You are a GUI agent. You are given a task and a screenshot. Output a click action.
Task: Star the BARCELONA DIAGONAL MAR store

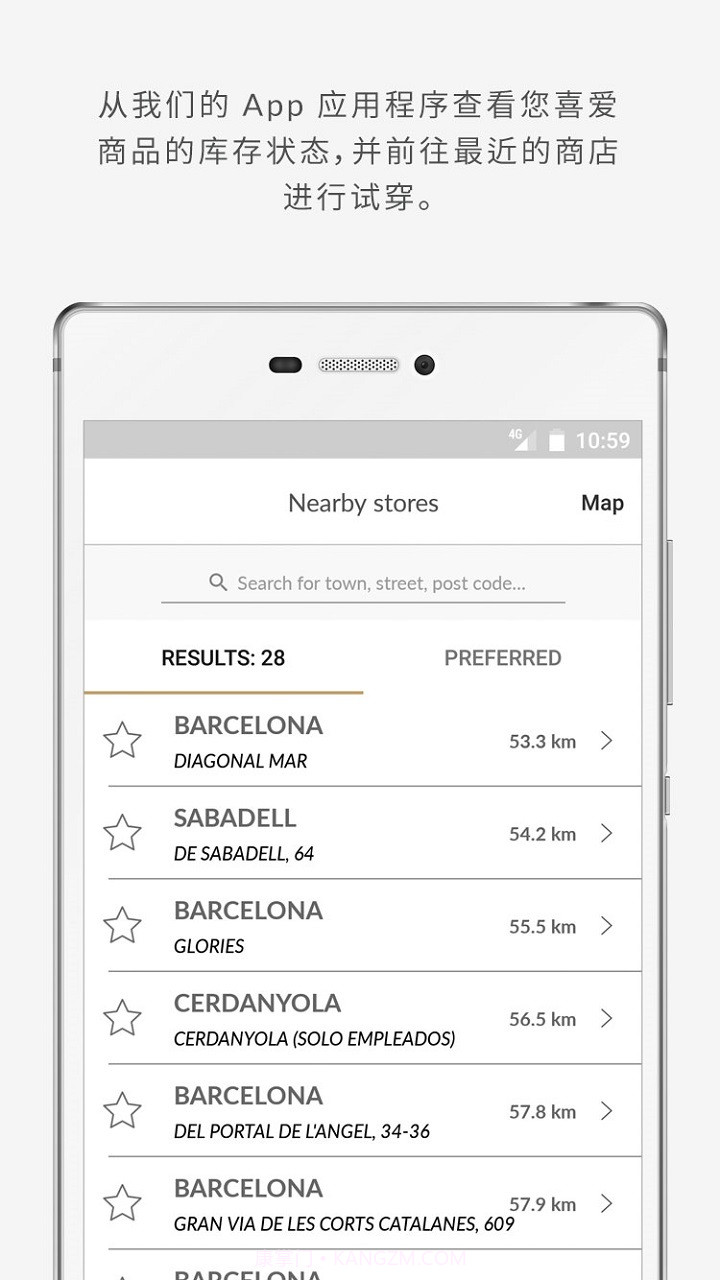(x=122, y=740)
